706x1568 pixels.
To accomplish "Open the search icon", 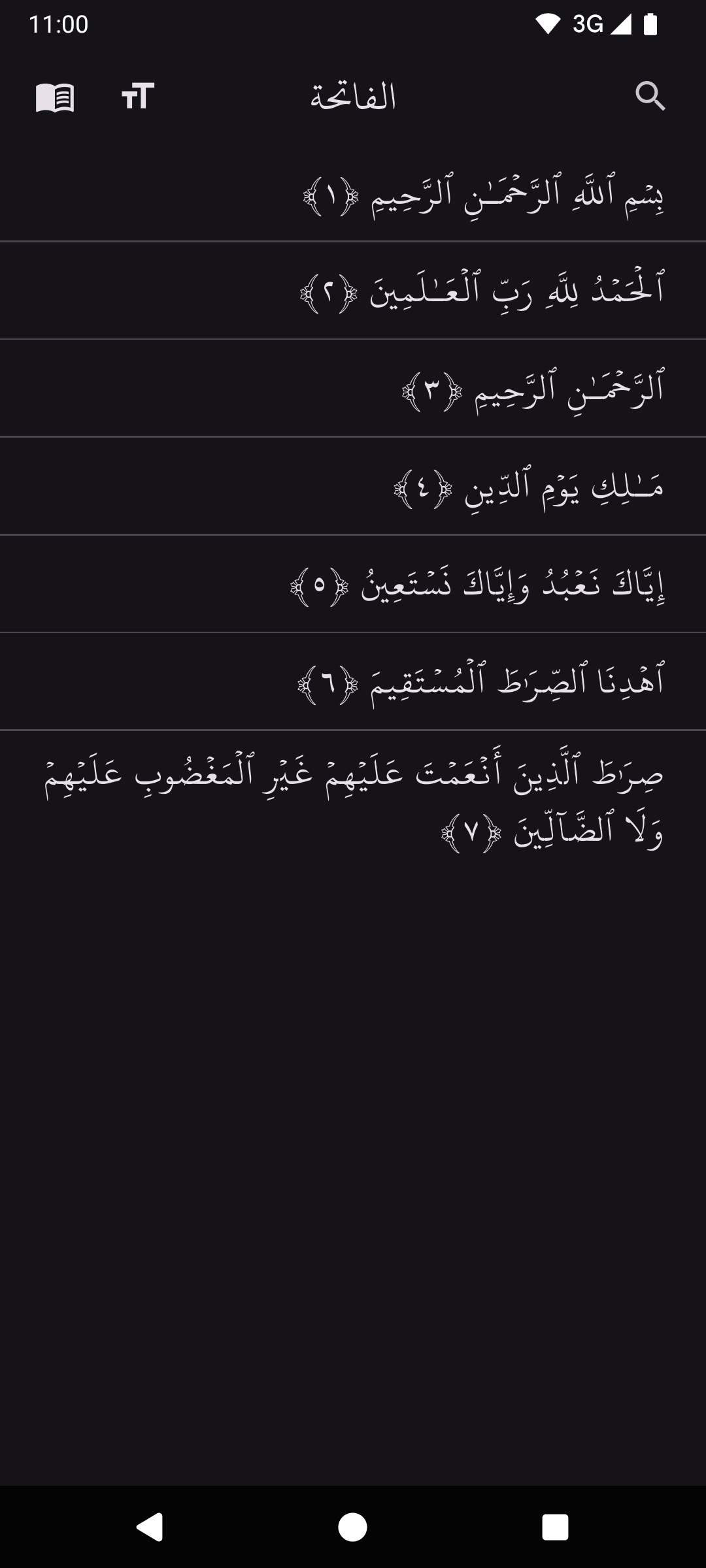I will pyautogui.click(x=650, y=97).
